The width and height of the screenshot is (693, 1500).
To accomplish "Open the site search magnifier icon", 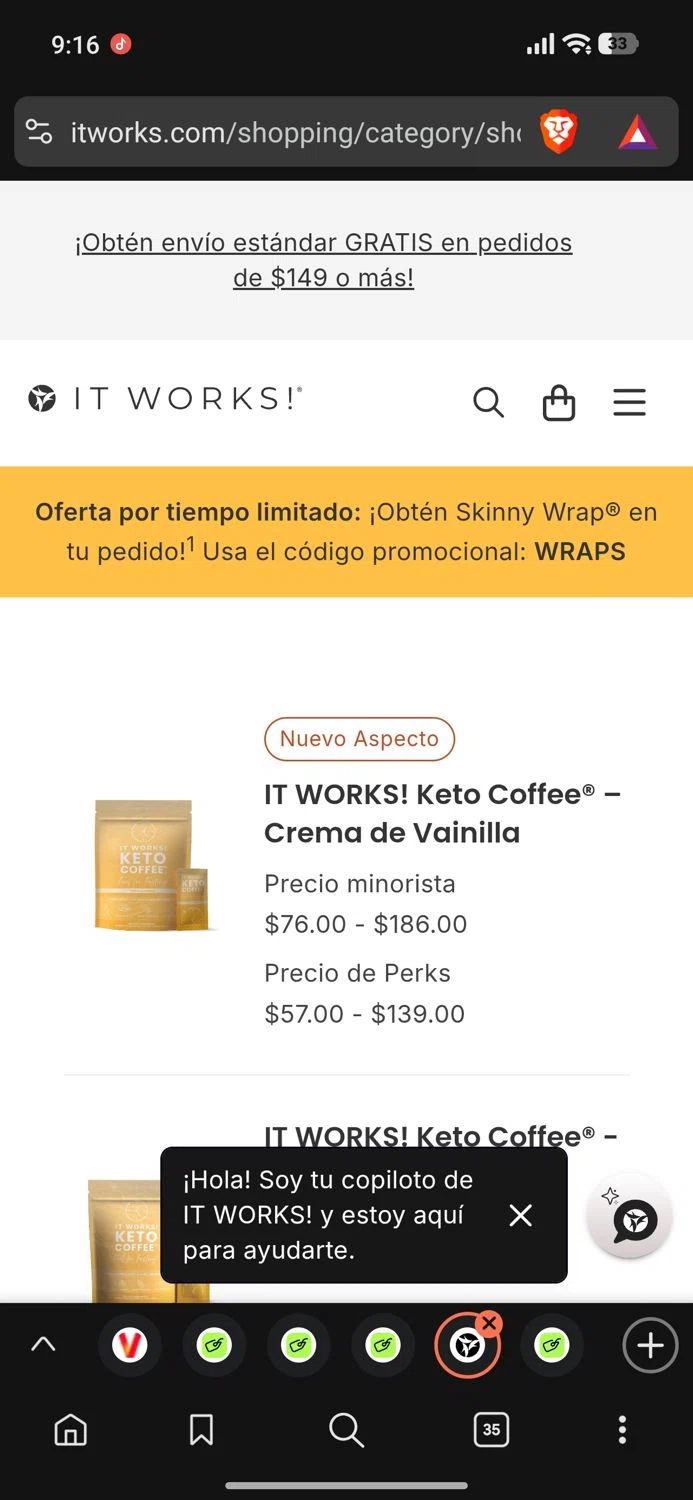I will point(488,403).
